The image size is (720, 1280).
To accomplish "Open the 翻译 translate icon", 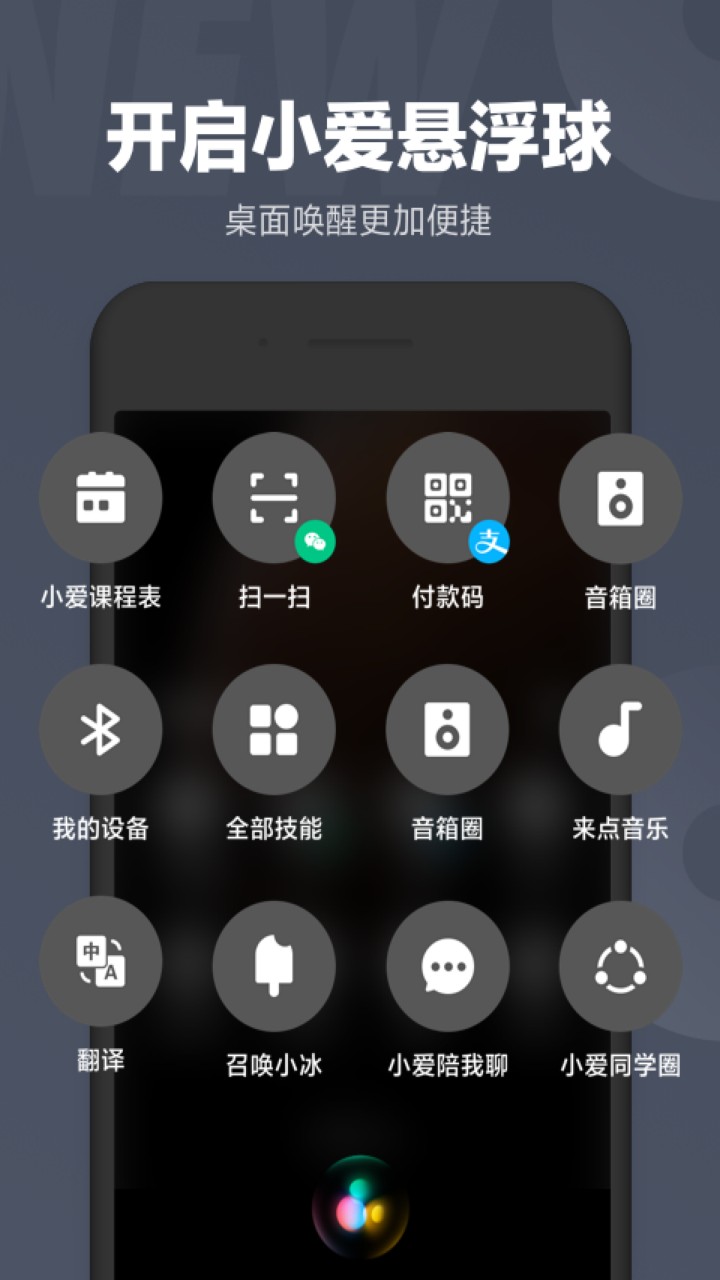I will pos(100,962).
